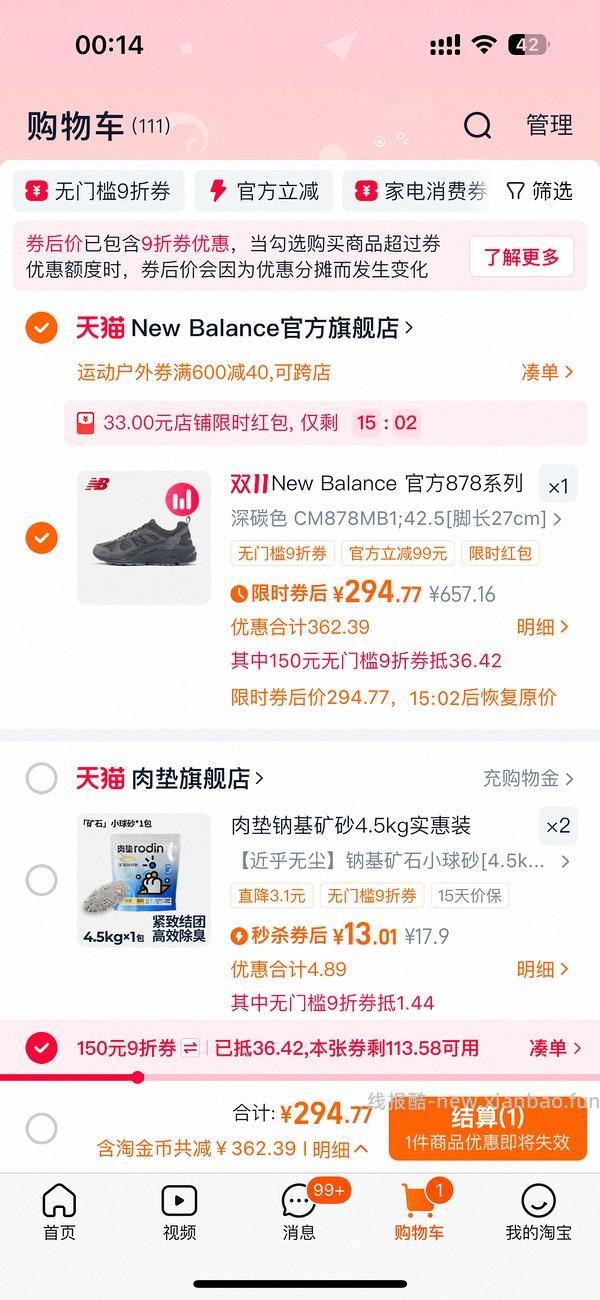600x1300 pixels.
Task: Toggle the select-all checkbox near 合计
Action: click(x=41, y=1129)
